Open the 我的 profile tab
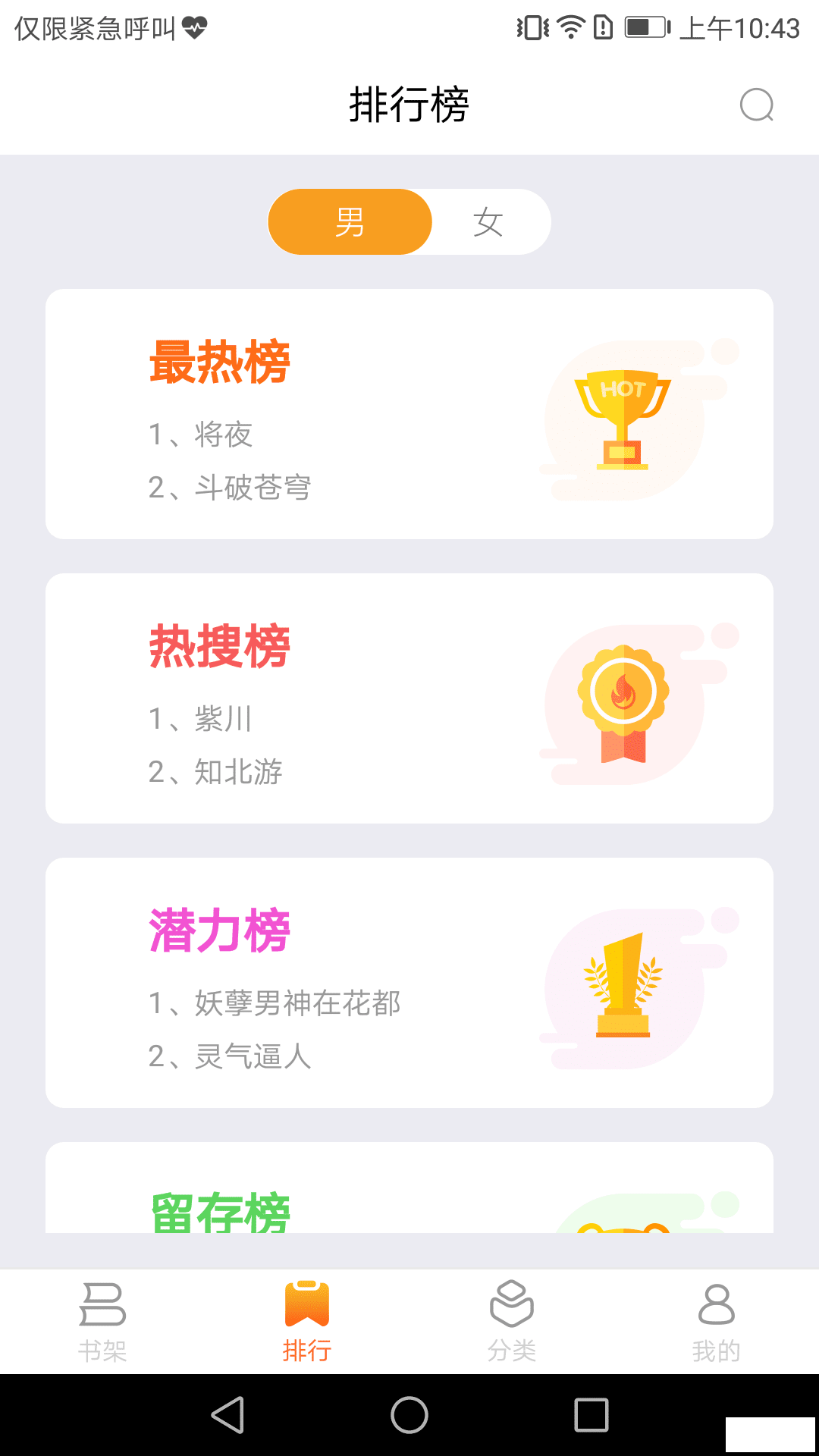The width and height of the screenshot is (819, 1456). click(x=716, y=1321)
